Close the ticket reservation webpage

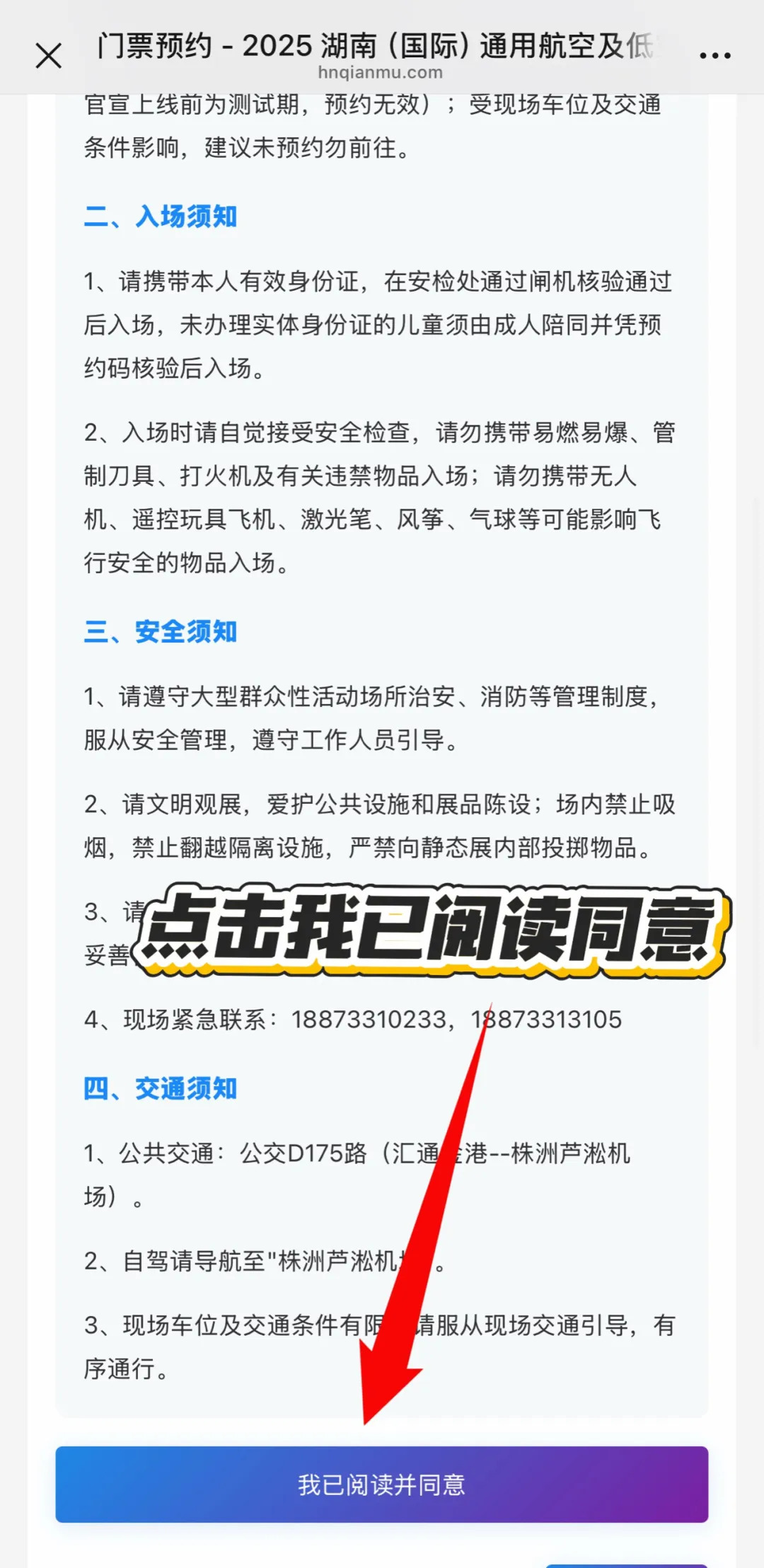click(49, 56)
